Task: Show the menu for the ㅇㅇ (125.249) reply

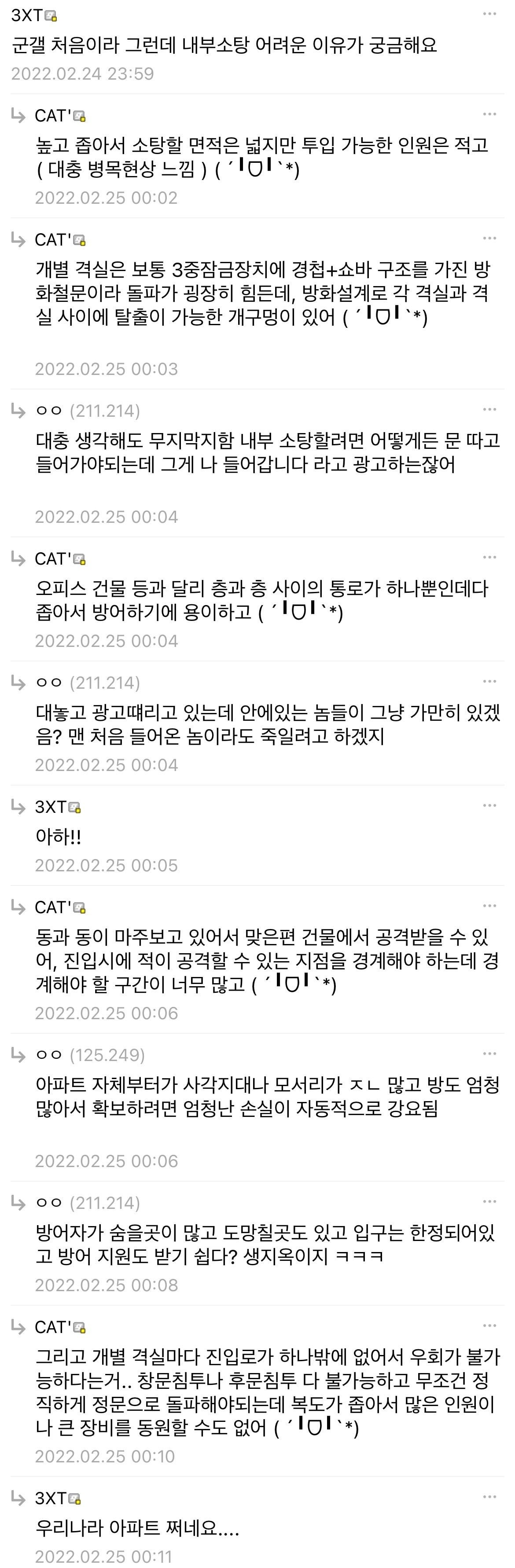Action: 489,1054
